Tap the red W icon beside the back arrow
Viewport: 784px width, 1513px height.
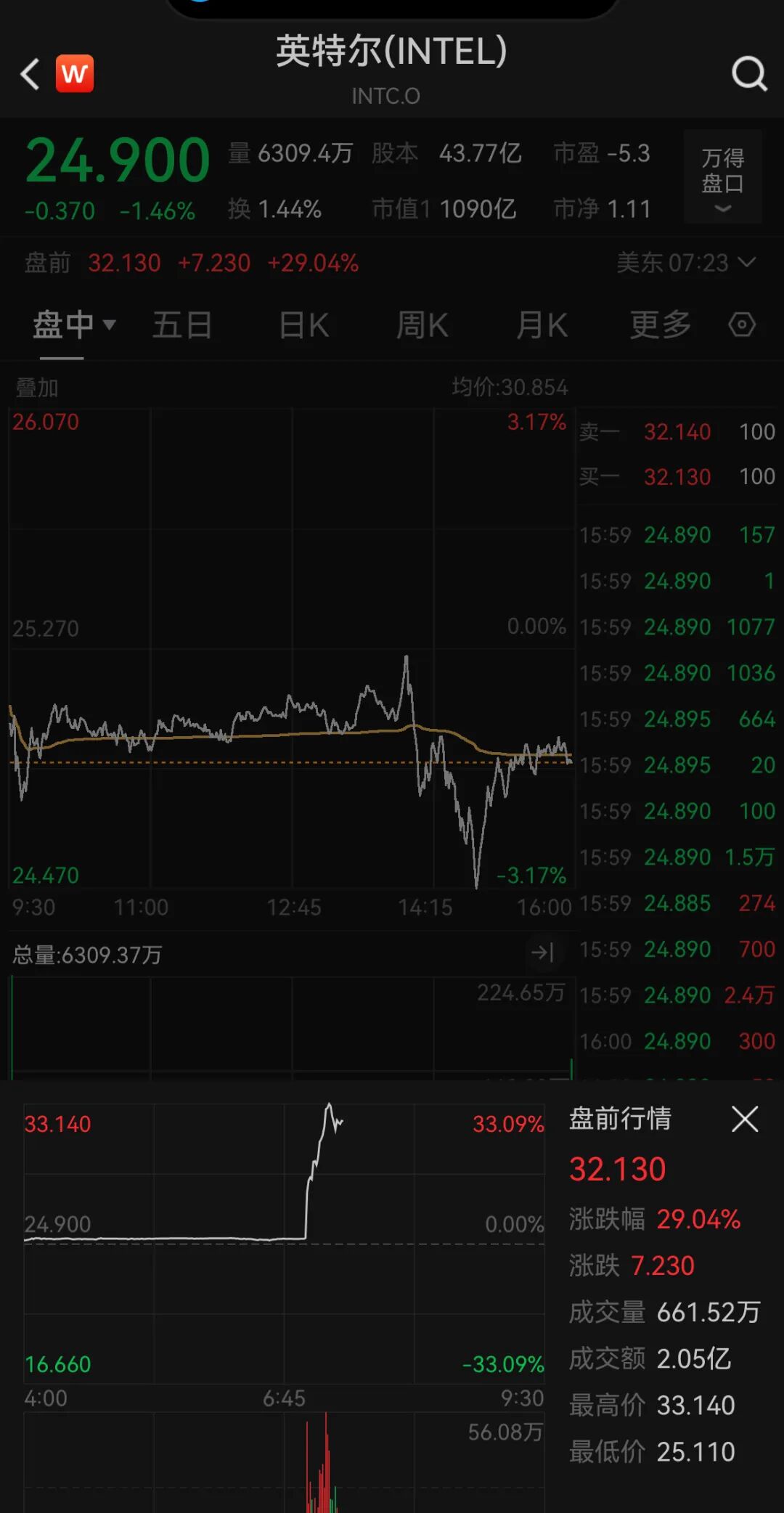tap(75, 74)
